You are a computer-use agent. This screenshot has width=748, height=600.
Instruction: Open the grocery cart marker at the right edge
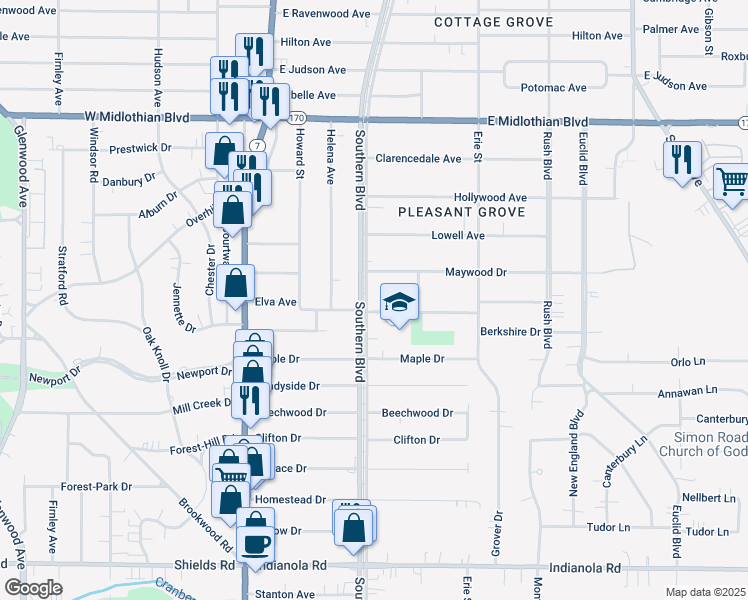pos(732,185)
